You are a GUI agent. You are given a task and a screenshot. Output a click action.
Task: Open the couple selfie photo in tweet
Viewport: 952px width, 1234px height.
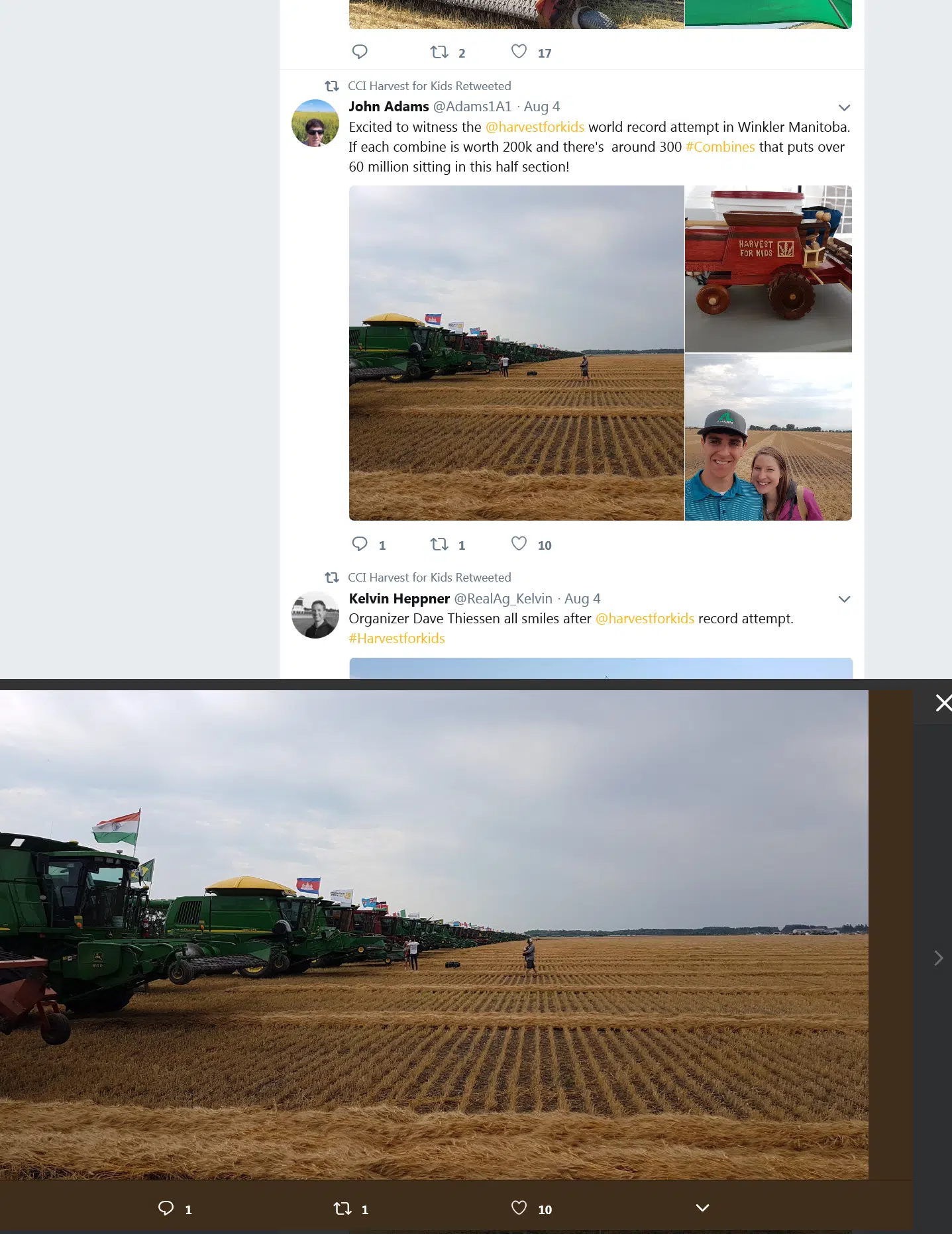768,437
